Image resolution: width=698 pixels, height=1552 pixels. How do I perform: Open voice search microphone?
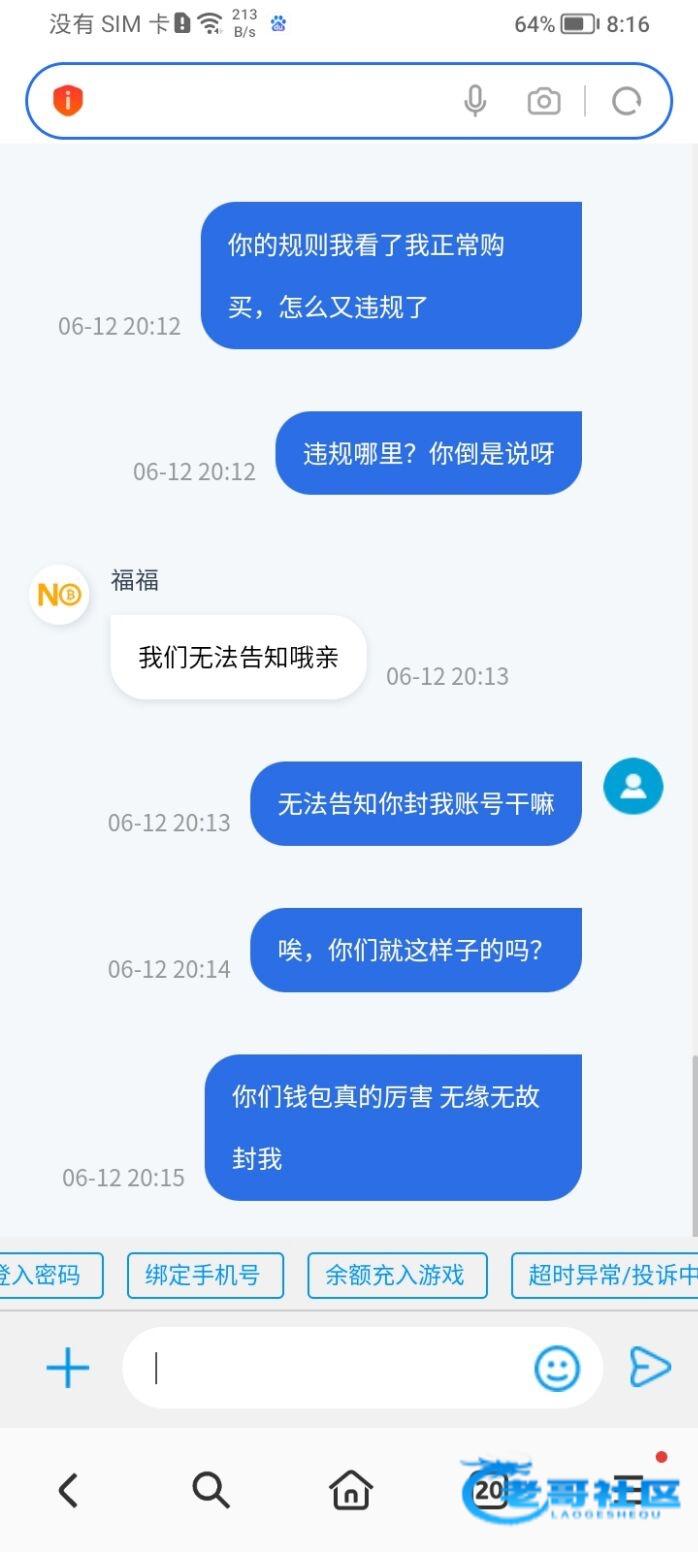tap(475, 101)
